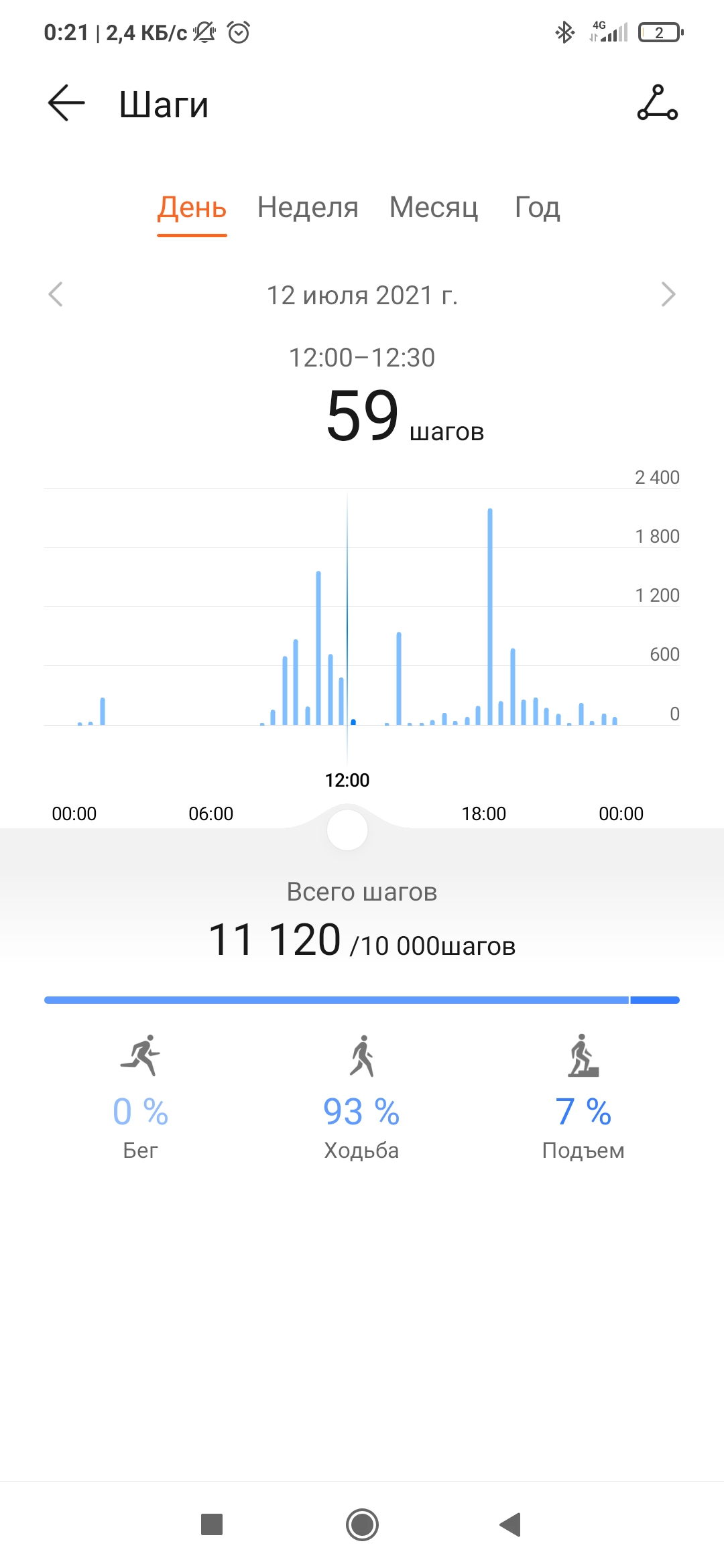Go to next day with right chevron

(668, 295)
